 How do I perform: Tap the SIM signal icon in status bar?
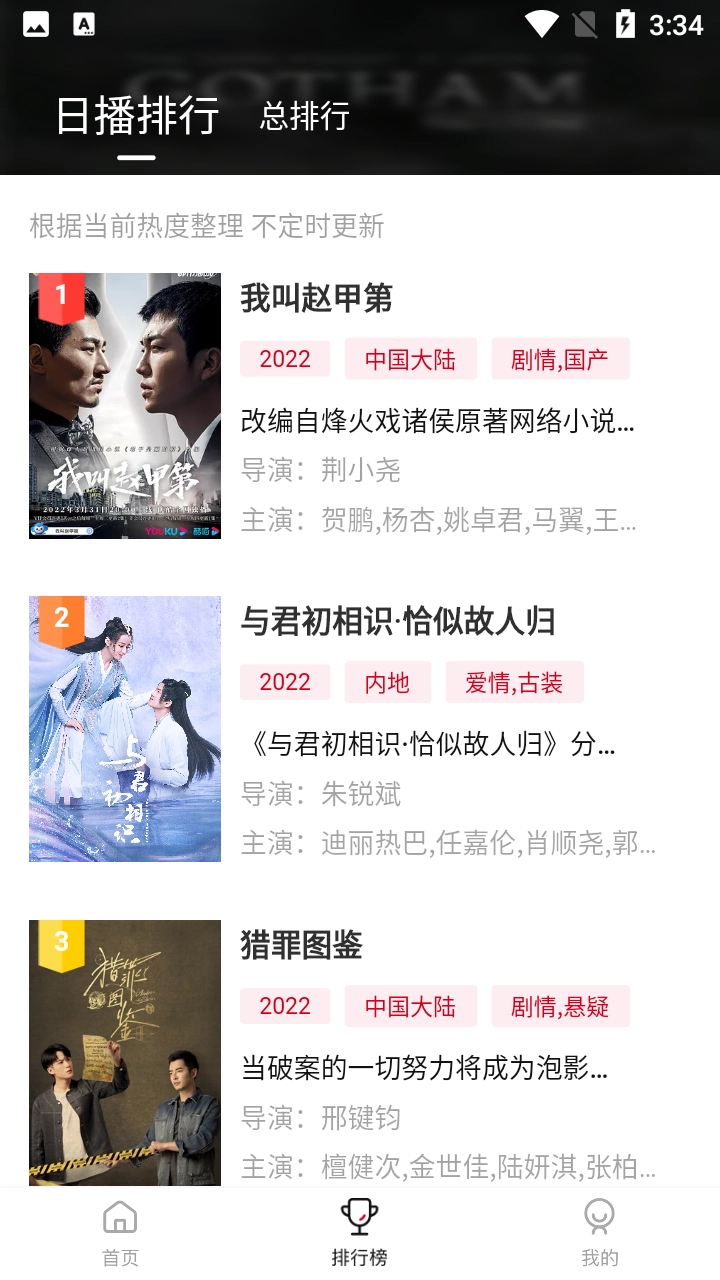[x=586, y=24]
